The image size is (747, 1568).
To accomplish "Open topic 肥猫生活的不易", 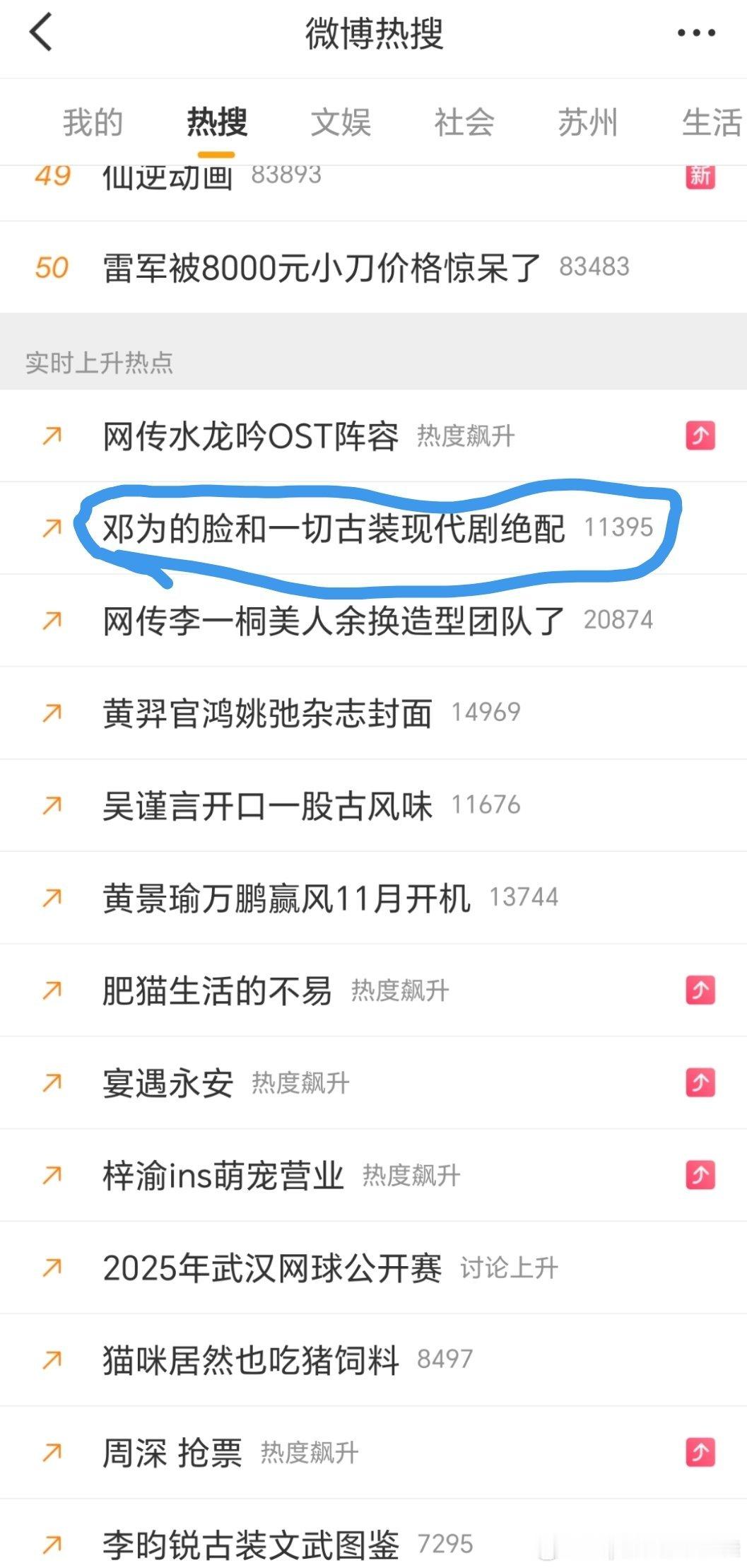I will pyautogui.click(x=217, y=990).
